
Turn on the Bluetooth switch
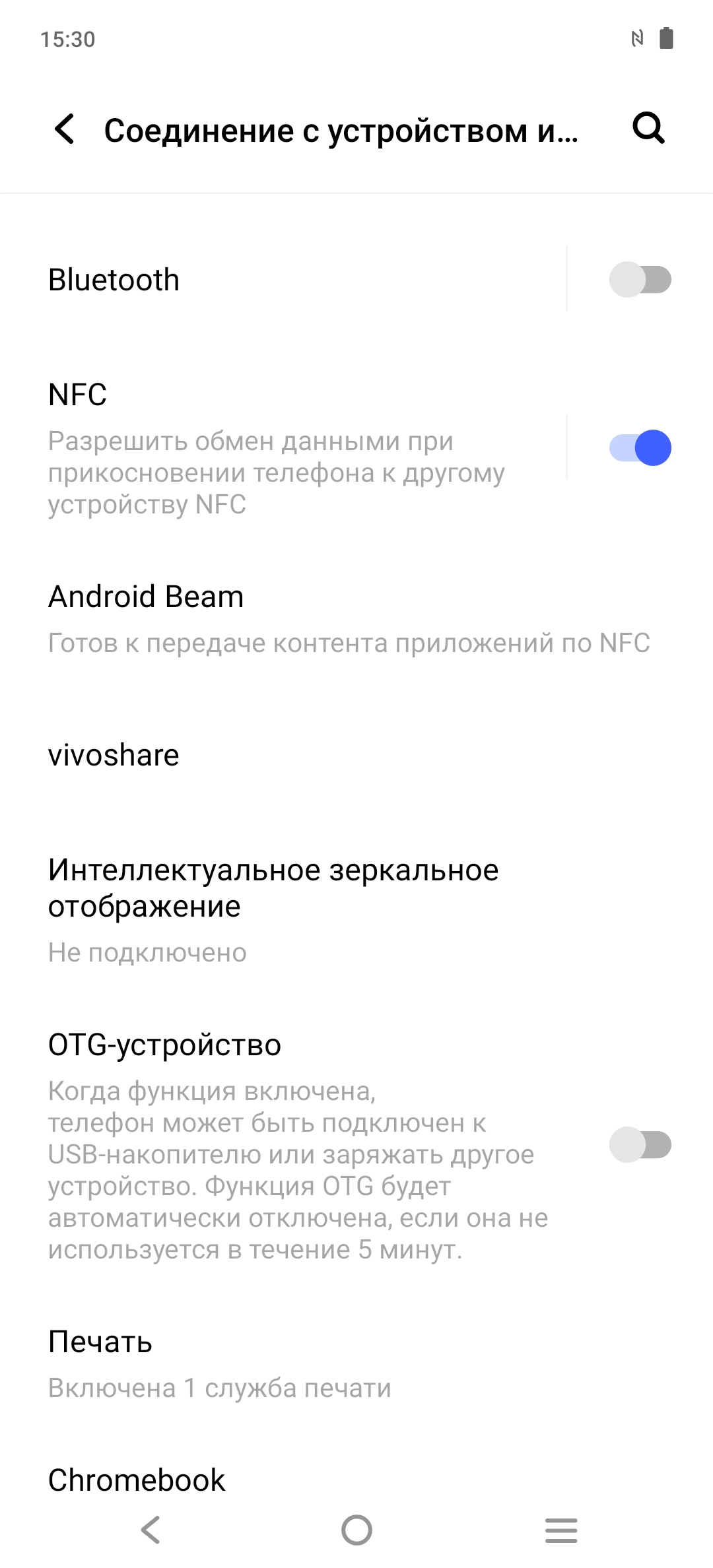pyautogui.click(x=640, y=280)
